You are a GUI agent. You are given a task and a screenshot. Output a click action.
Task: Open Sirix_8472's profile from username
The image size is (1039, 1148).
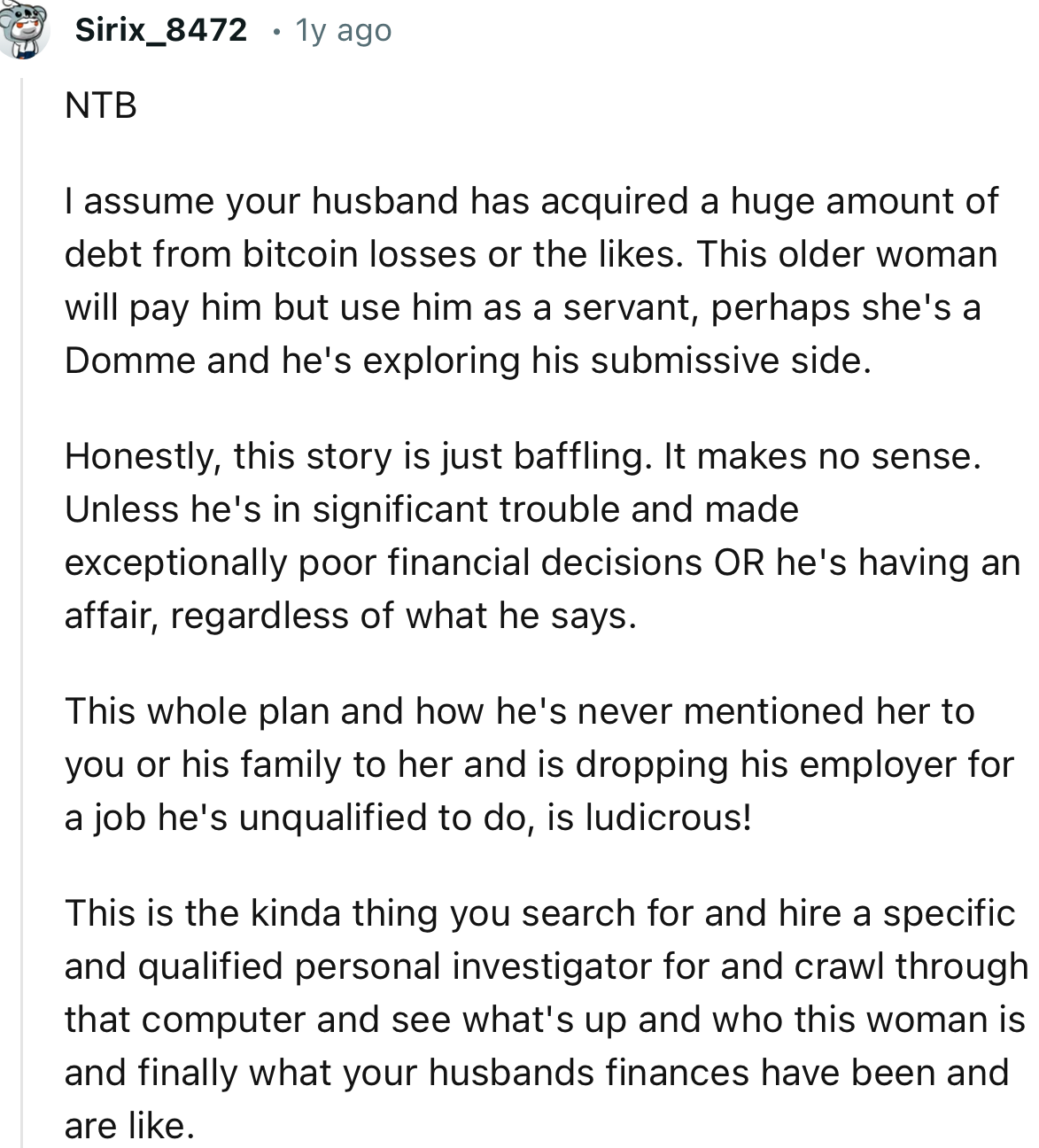pos(160,30)
